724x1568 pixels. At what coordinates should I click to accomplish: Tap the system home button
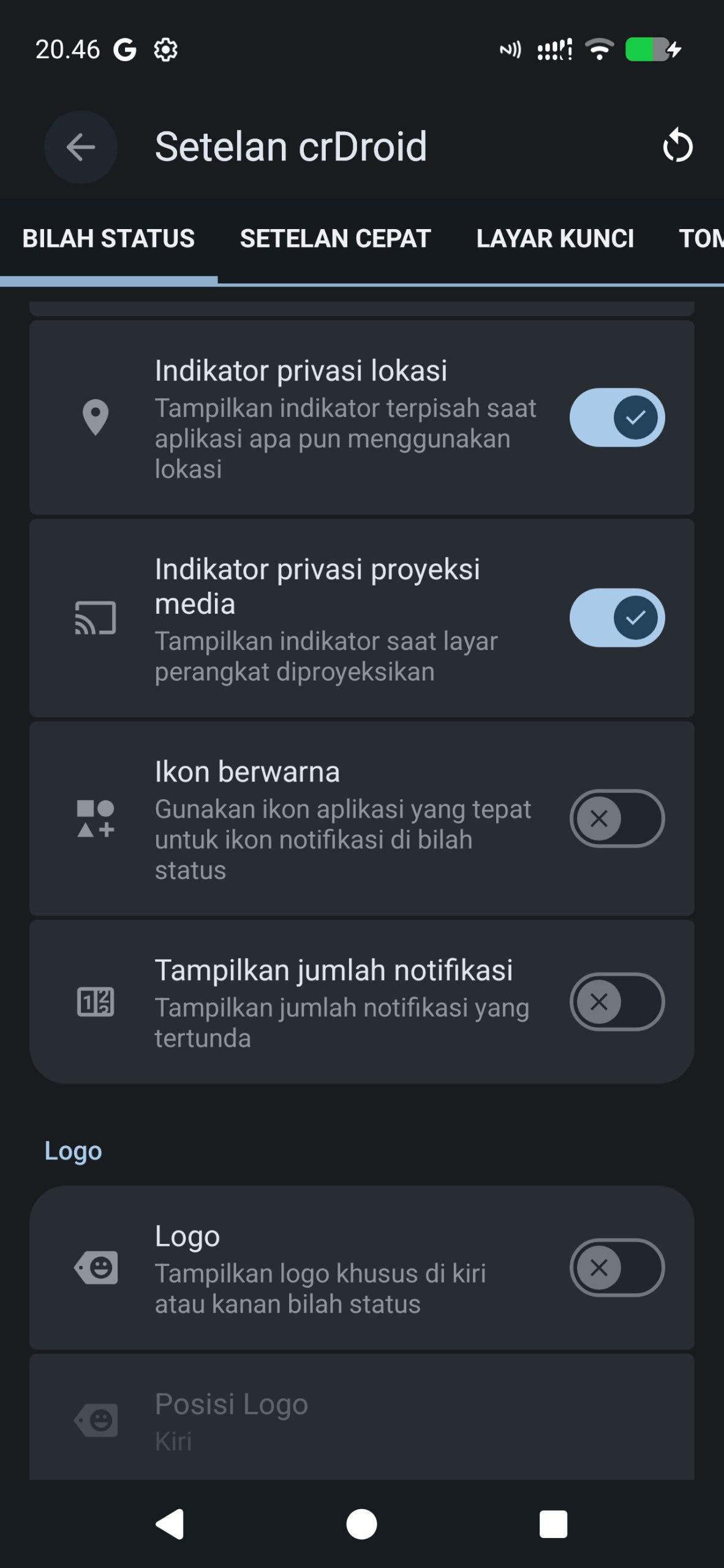pyautogui.click(x=361, y=1524)
